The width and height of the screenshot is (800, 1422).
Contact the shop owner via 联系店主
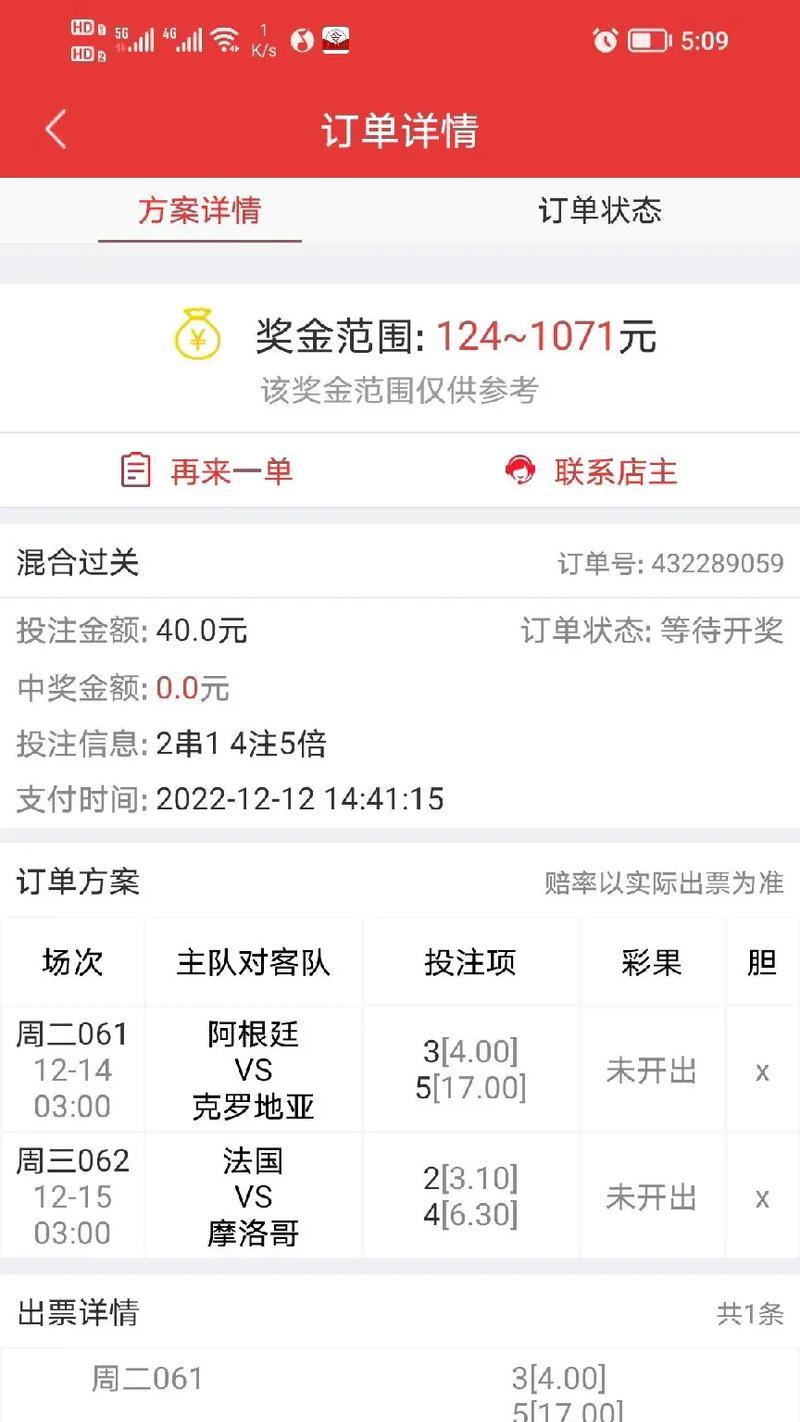click(x=592, y=471)
